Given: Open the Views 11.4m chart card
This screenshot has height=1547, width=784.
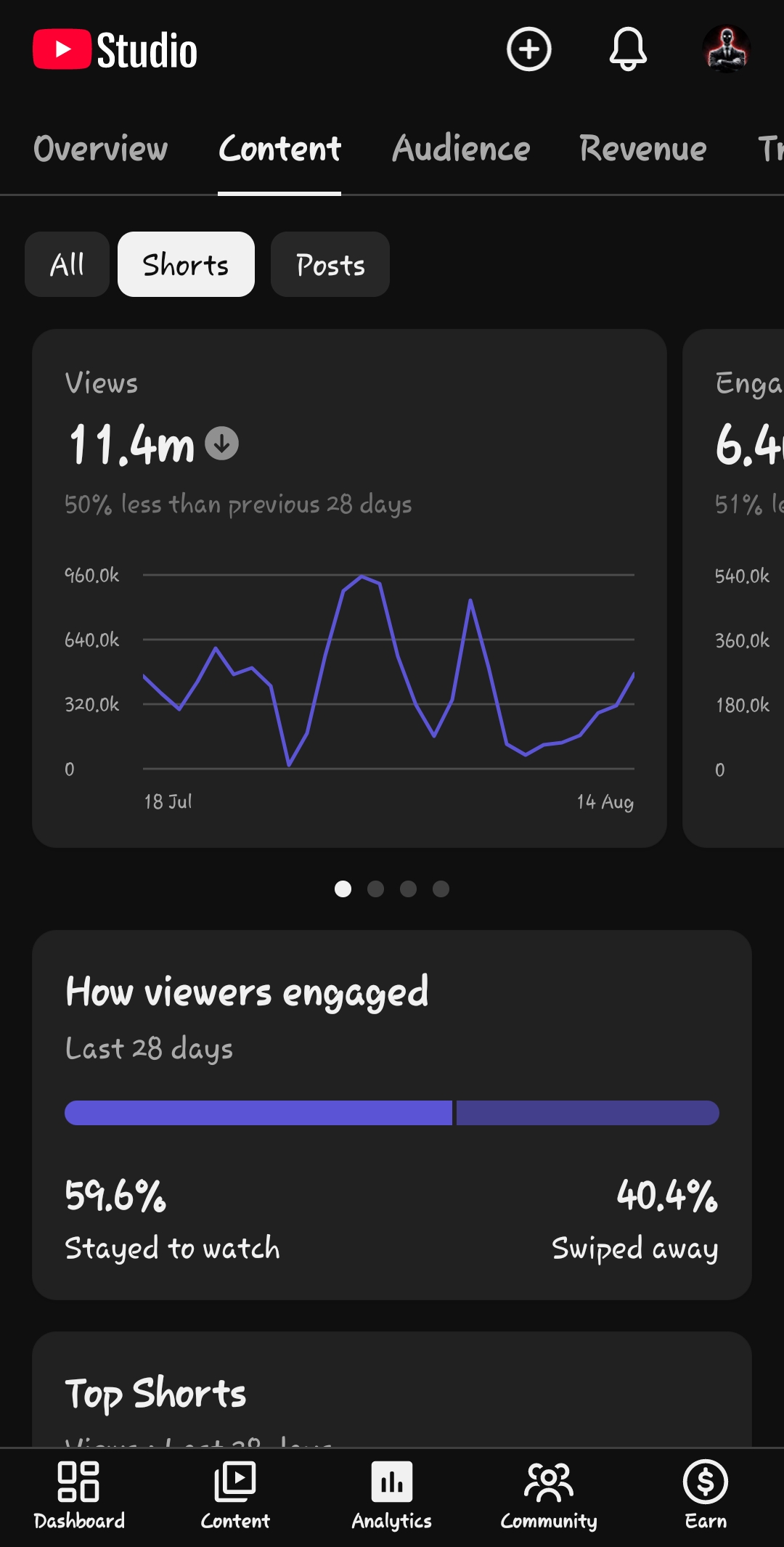Looking at the screenshot, I should tap(349, 588).
